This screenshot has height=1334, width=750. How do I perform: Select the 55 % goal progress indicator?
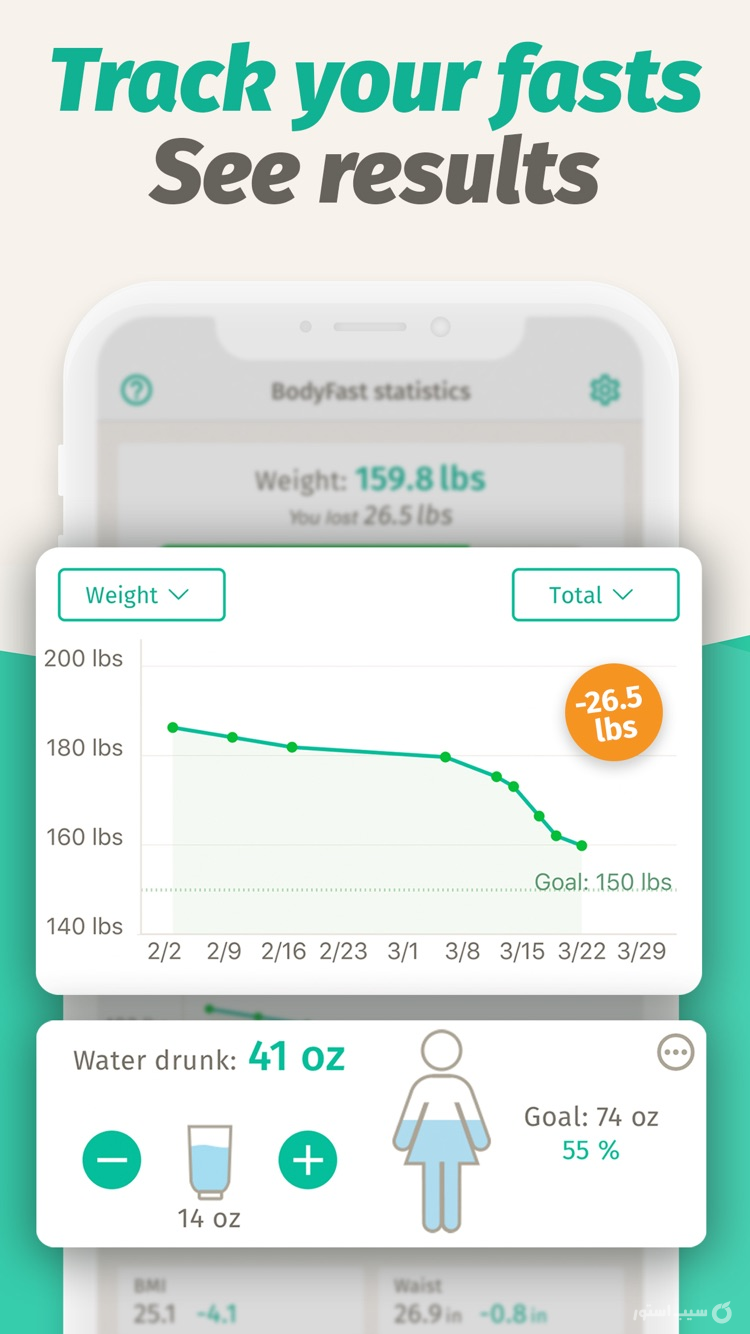(590, 1150)
